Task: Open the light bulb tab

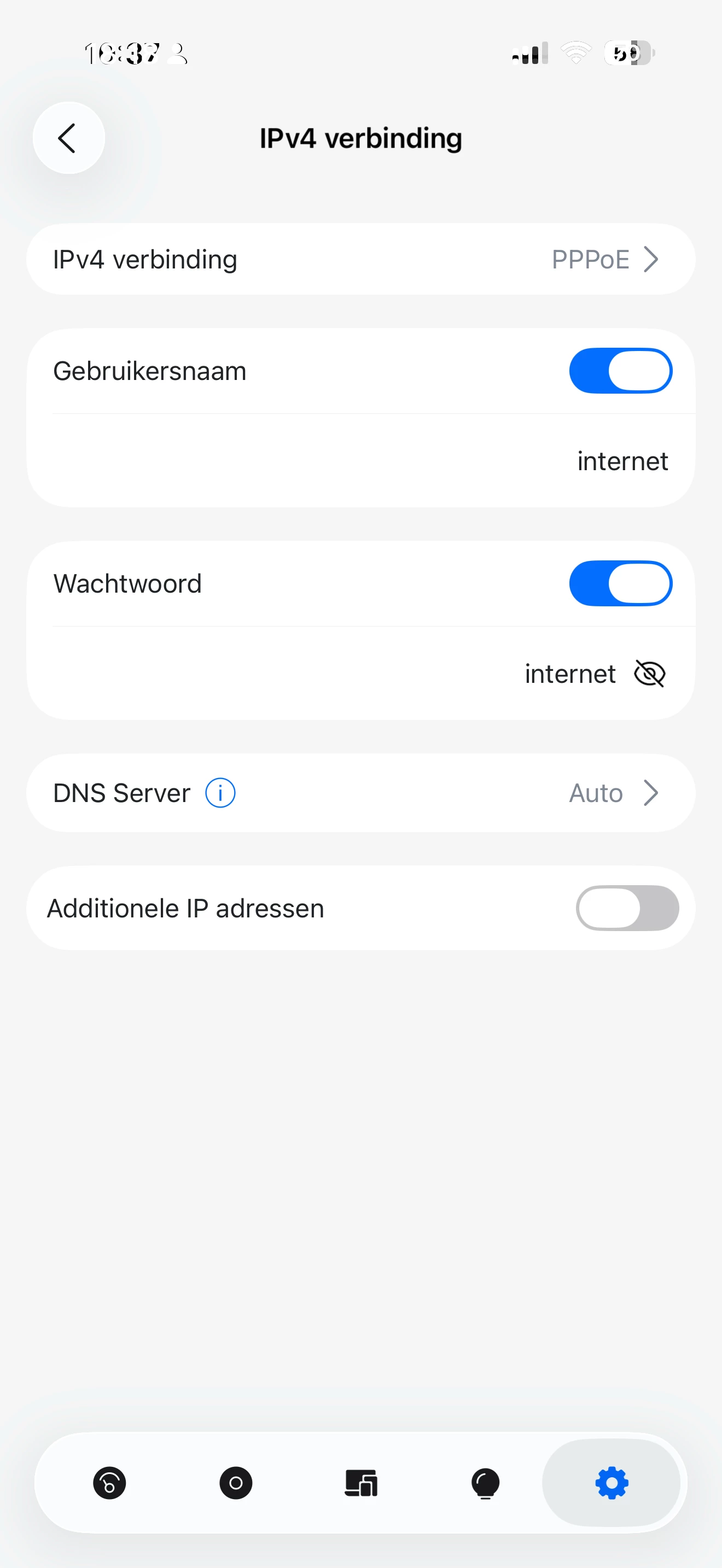Action: (x=485, y=1483)
